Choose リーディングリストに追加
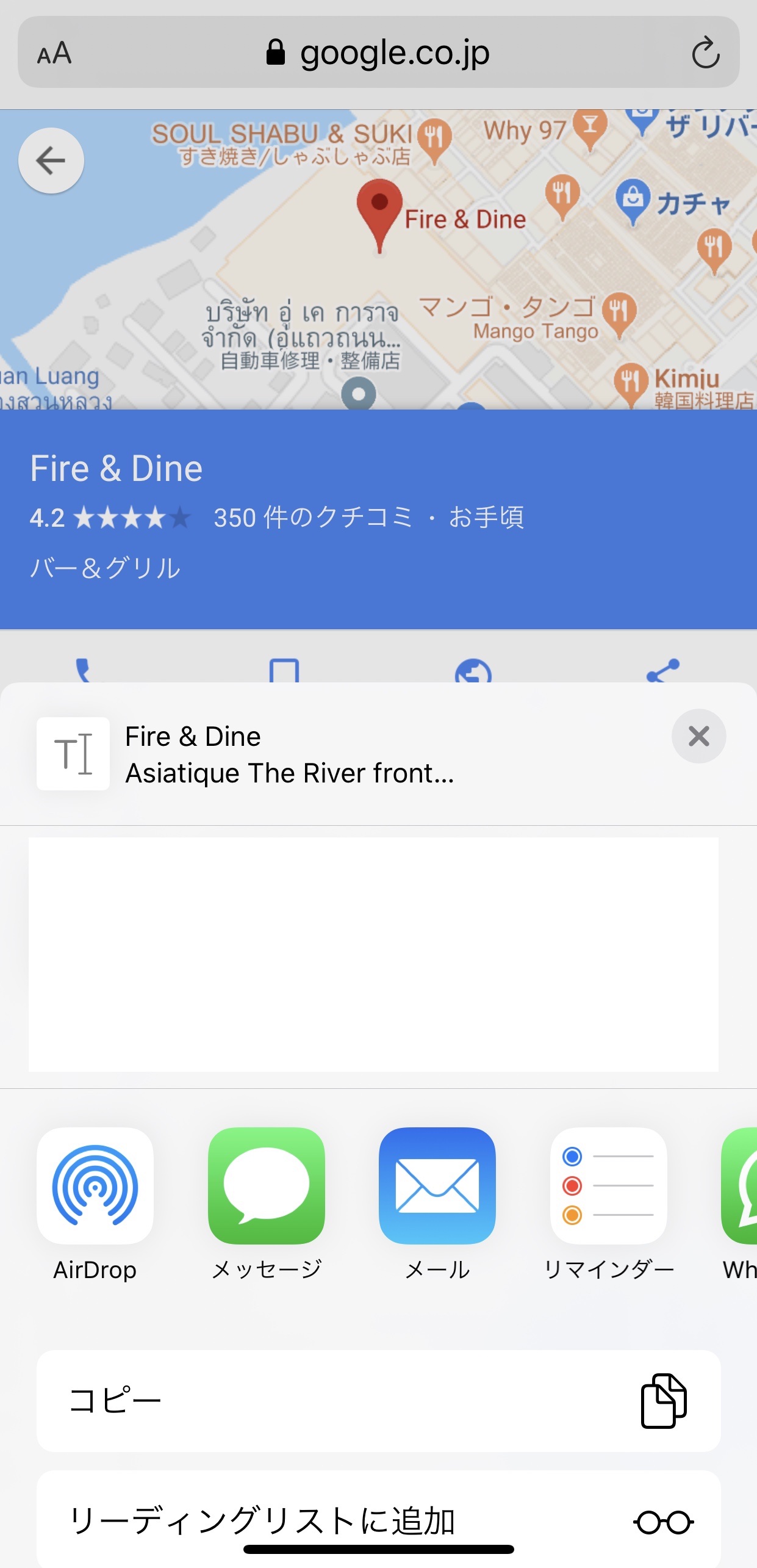The height and width of the screenshot is (1568, 757). pyautogui.click(x=378, y=1520)
